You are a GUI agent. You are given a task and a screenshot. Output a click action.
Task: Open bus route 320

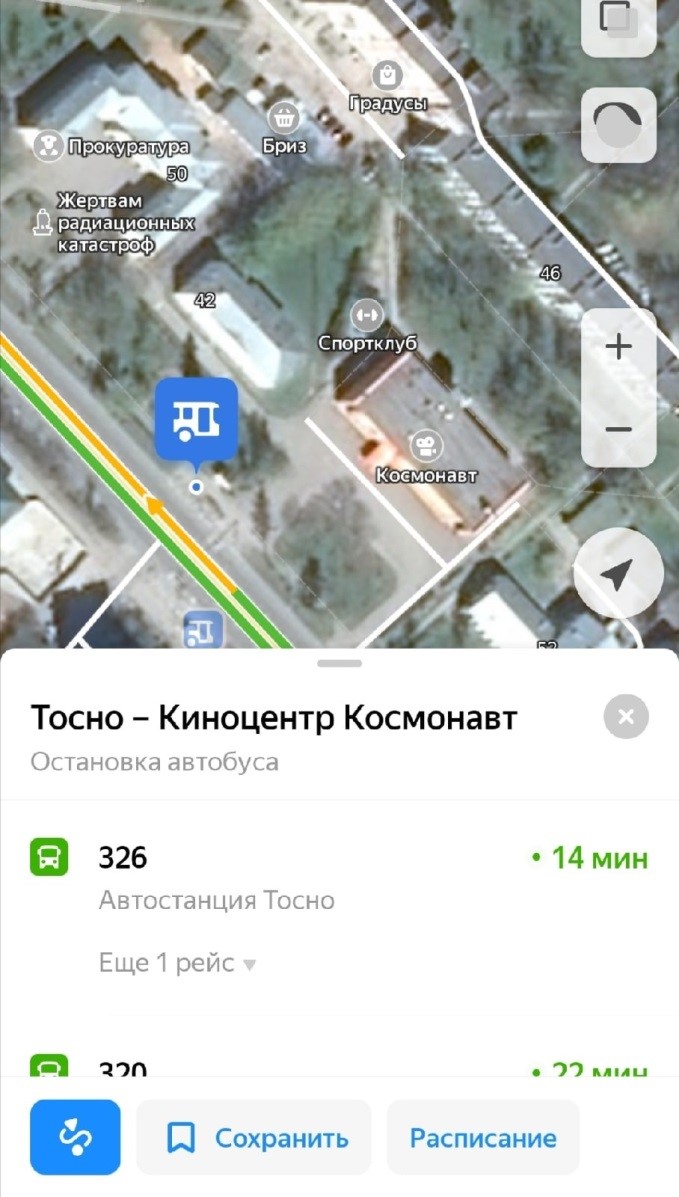click(123, 1066)
